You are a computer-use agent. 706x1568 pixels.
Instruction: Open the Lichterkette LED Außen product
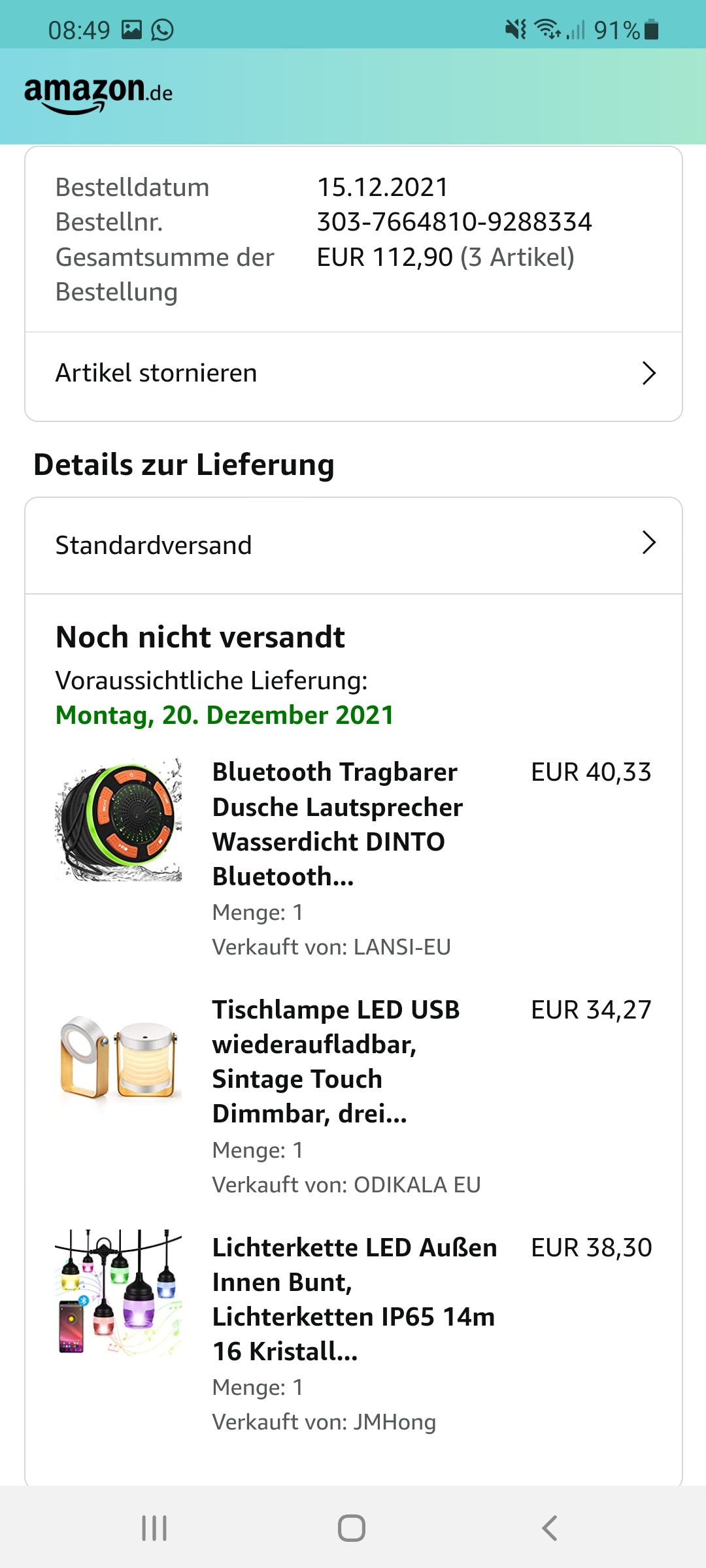point(354,1299)
